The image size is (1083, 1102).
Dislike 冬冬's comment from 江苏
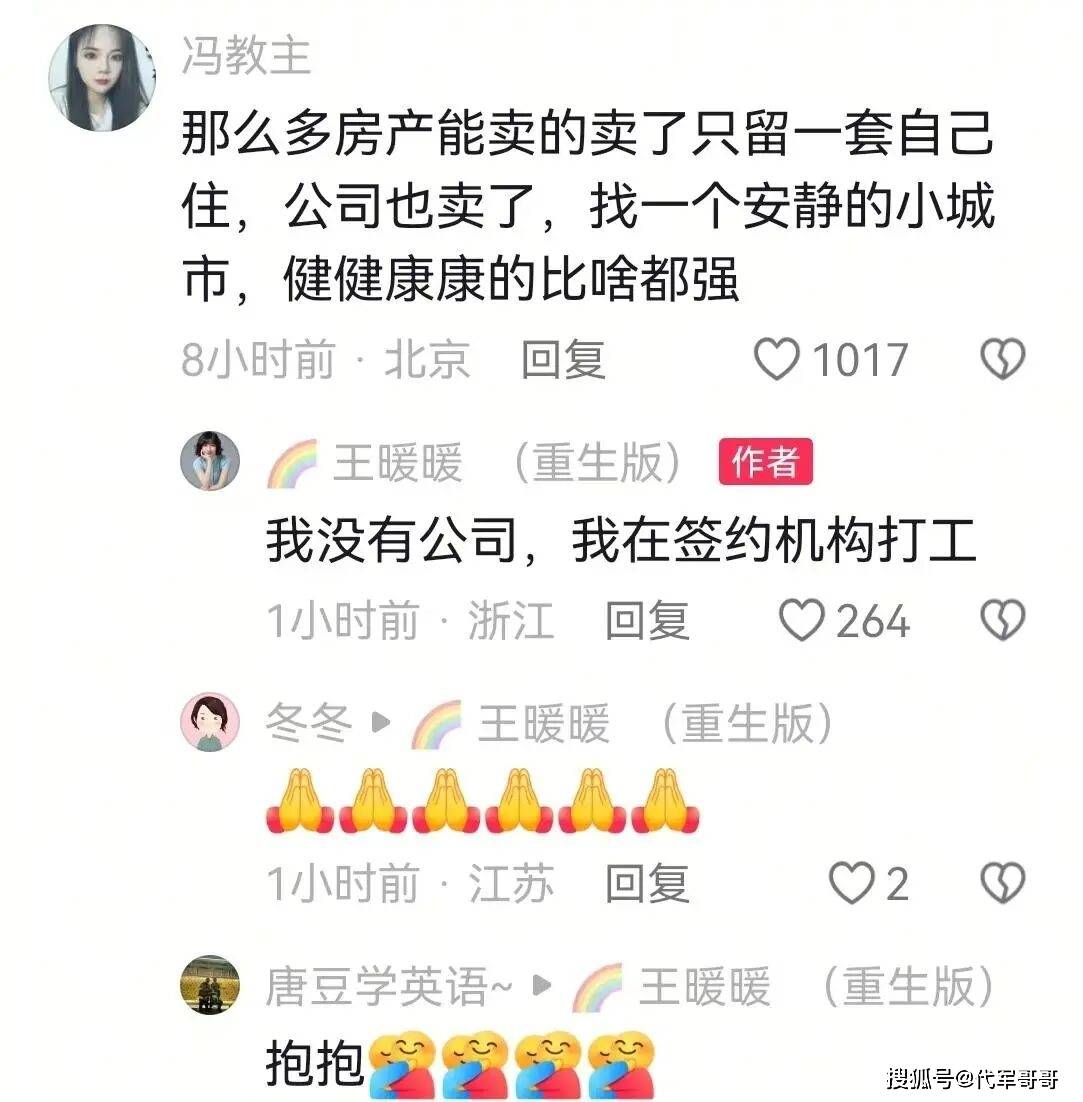coord(1003,883)
